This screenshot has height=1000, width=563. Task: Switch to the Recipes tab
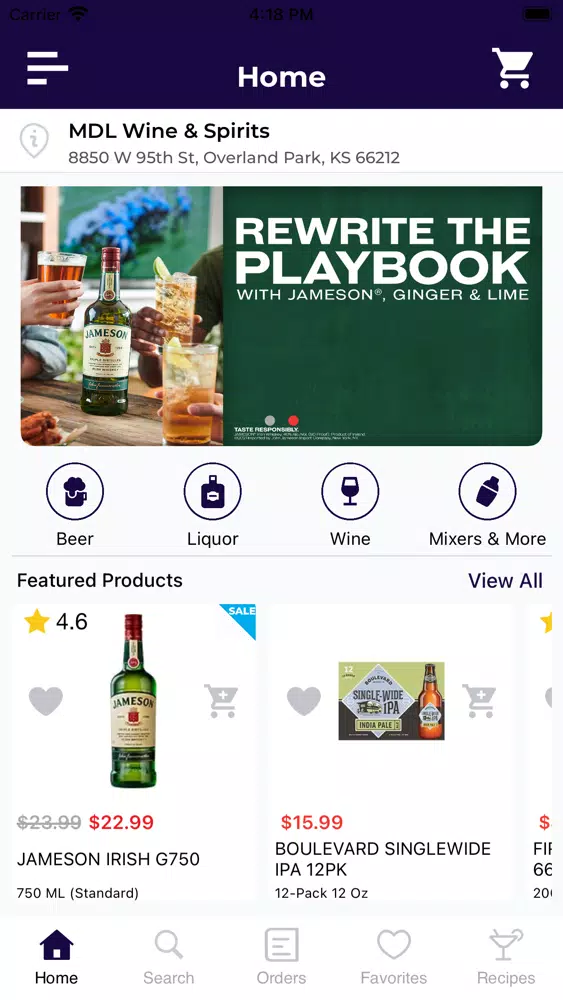(x=506, y=957)
